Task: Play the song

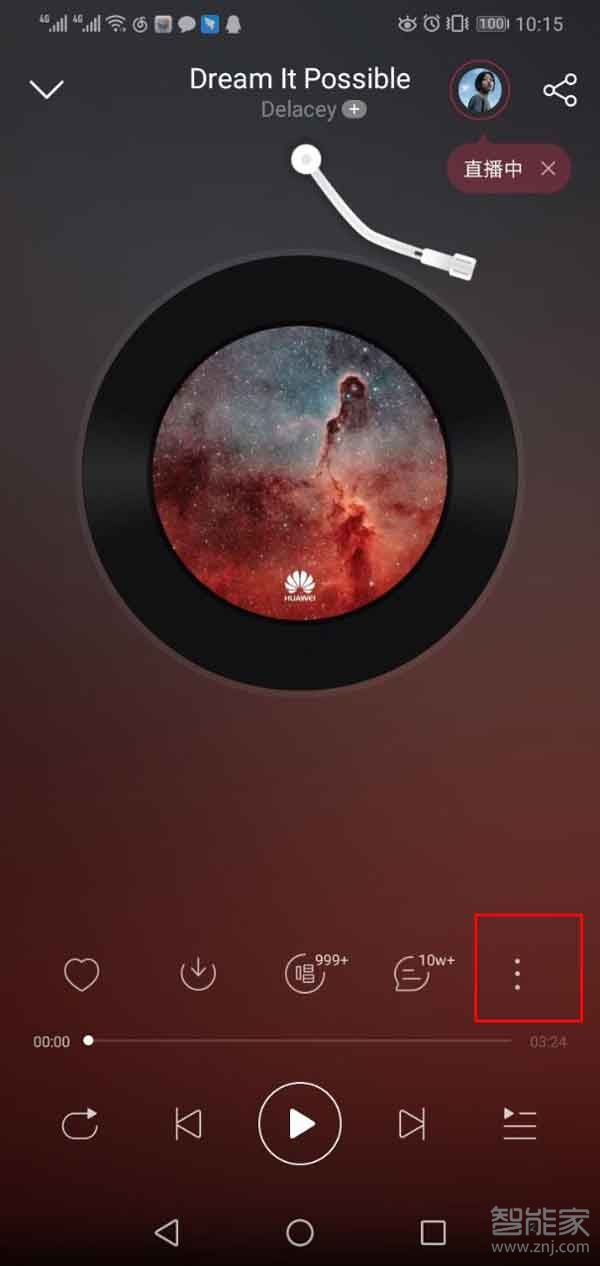Action: pyautogui.click(x=300, y=1124)
